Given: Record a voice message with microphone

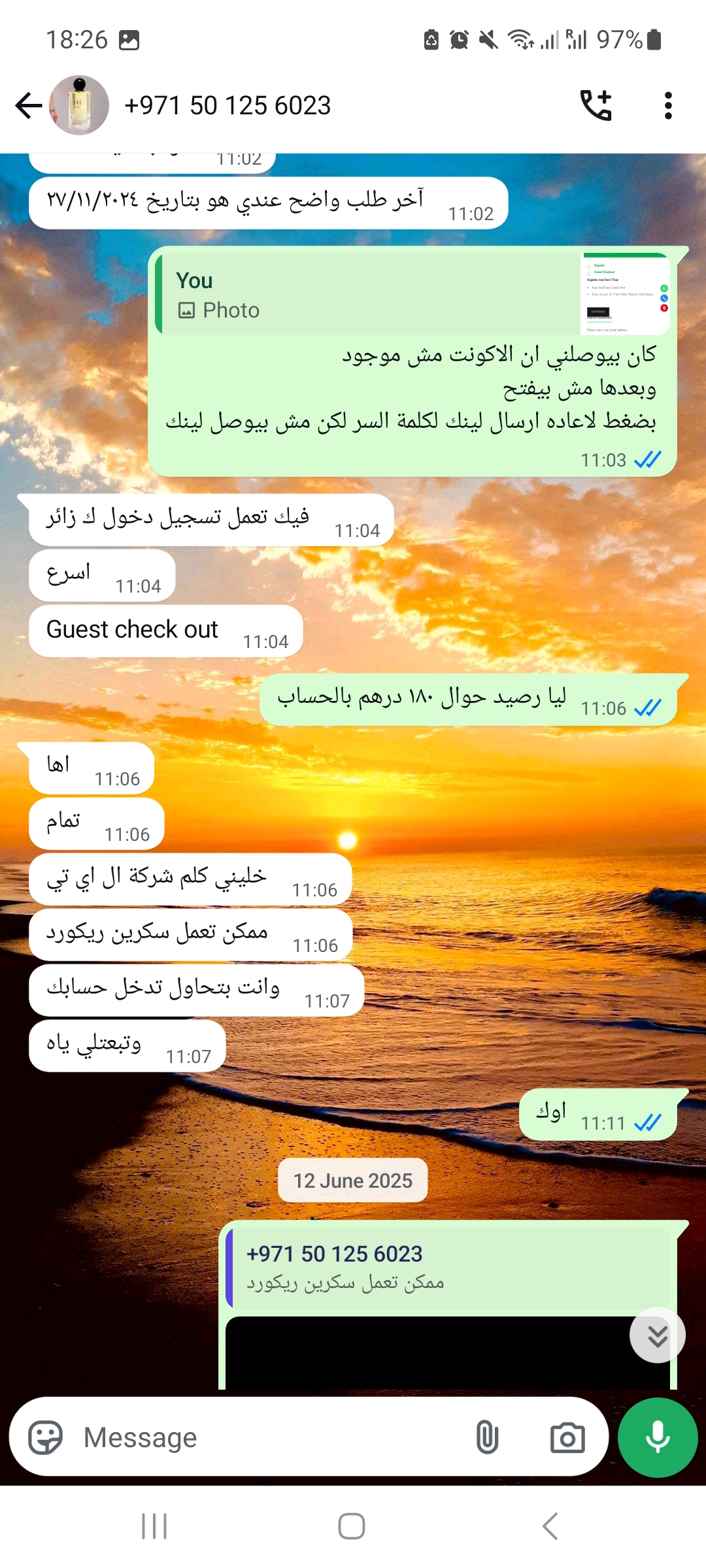Looking at the screenshot, I should click(x=658, y=1437).
